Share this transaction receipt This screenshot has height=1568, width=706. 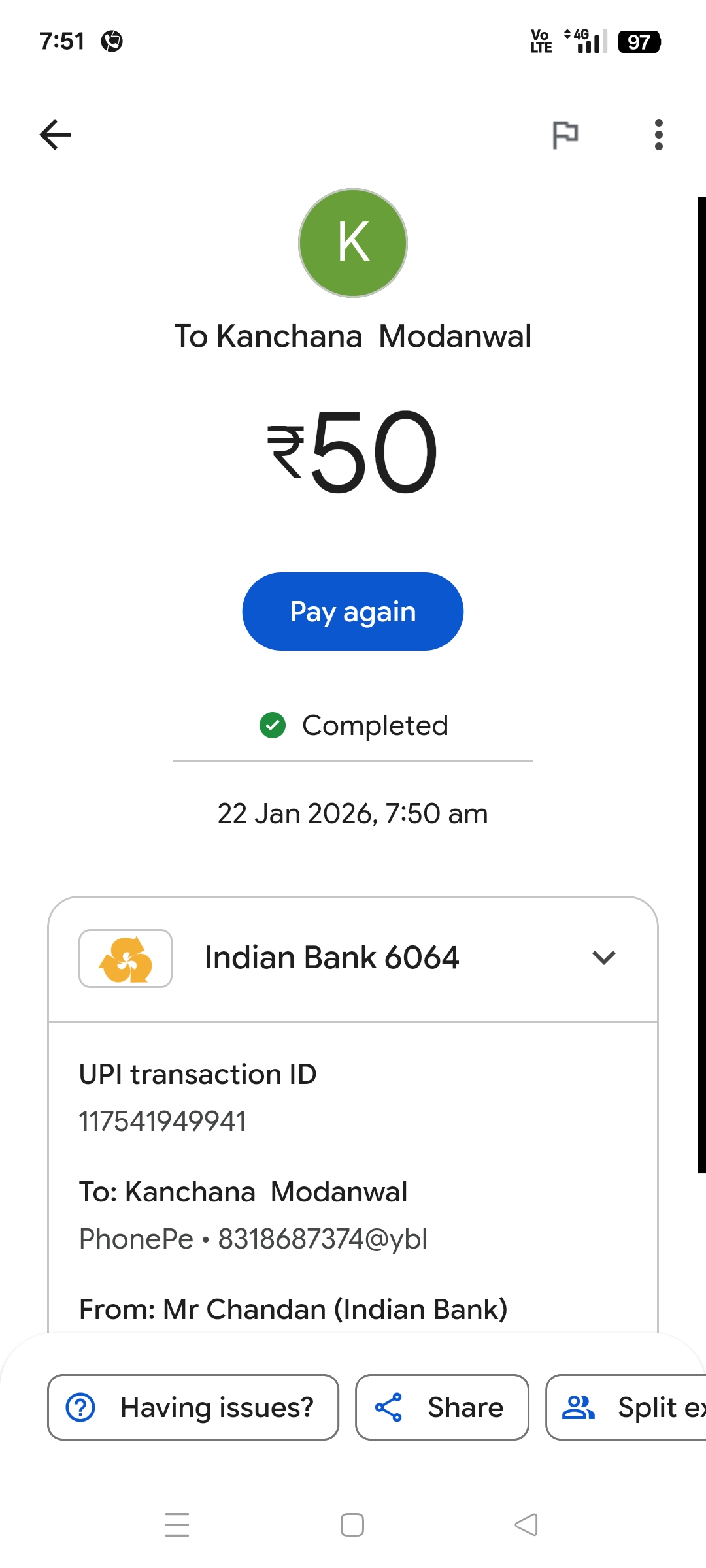click(x=442, y=1407)
